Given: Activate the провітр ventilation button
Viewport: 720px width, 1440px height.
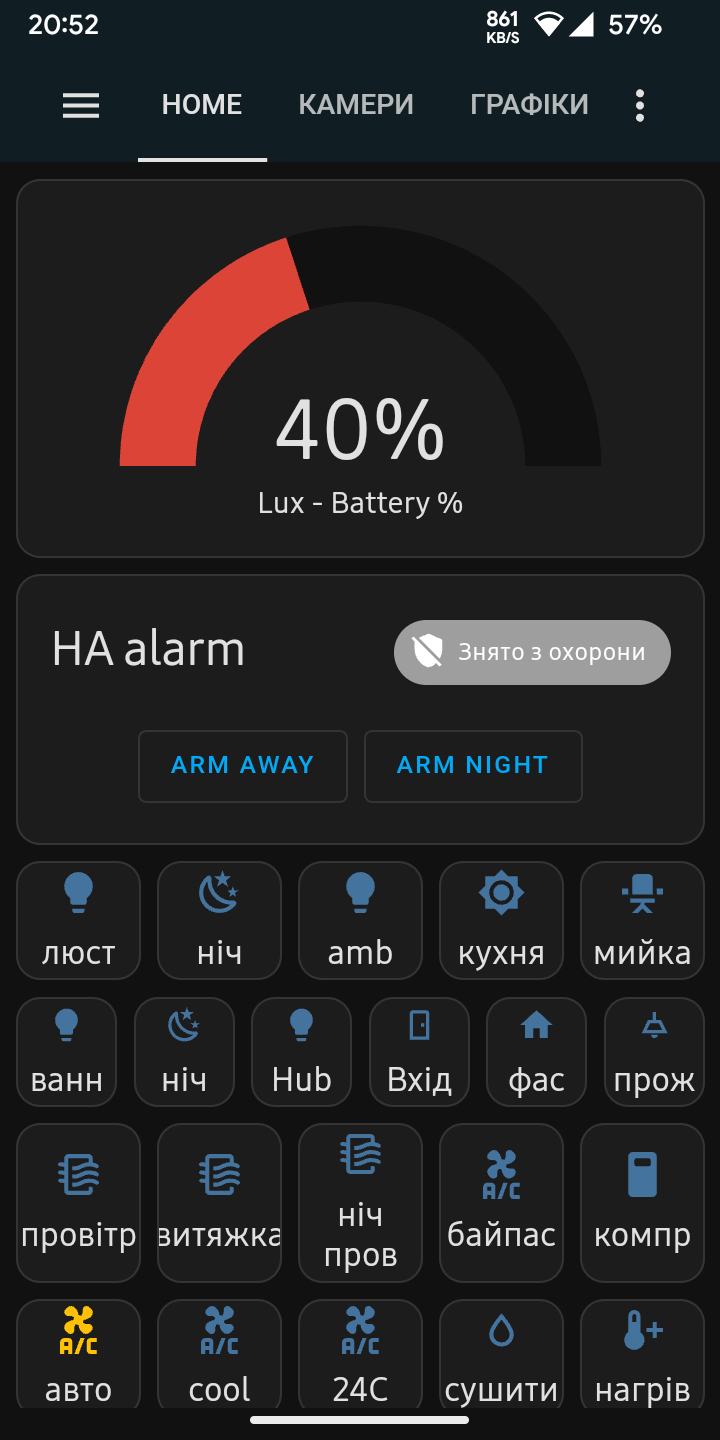Looking at the screenshot, I should pyautogui.click(x=79, y=1203).
